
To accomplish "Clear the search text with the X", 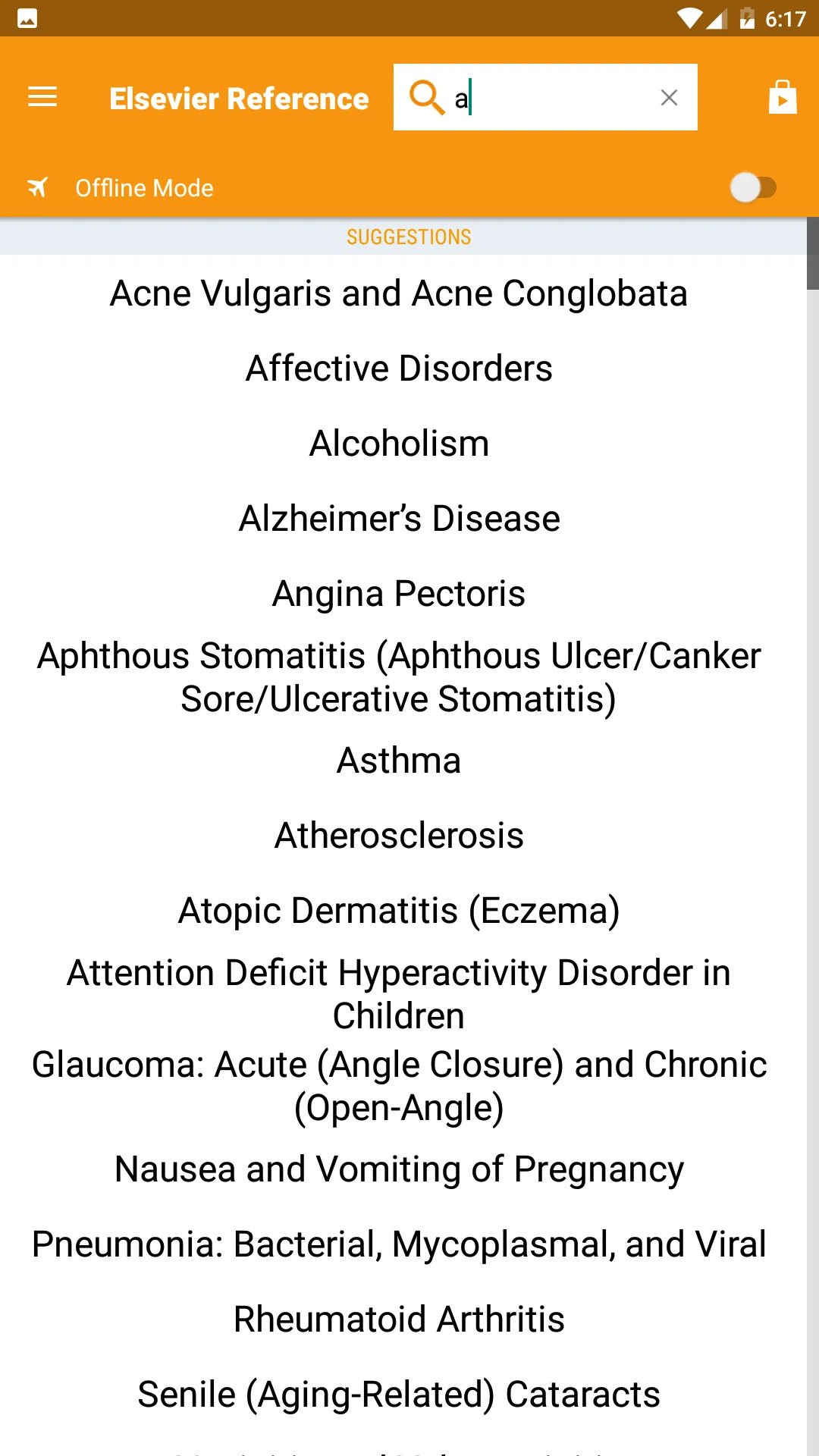I will [669, 98].
